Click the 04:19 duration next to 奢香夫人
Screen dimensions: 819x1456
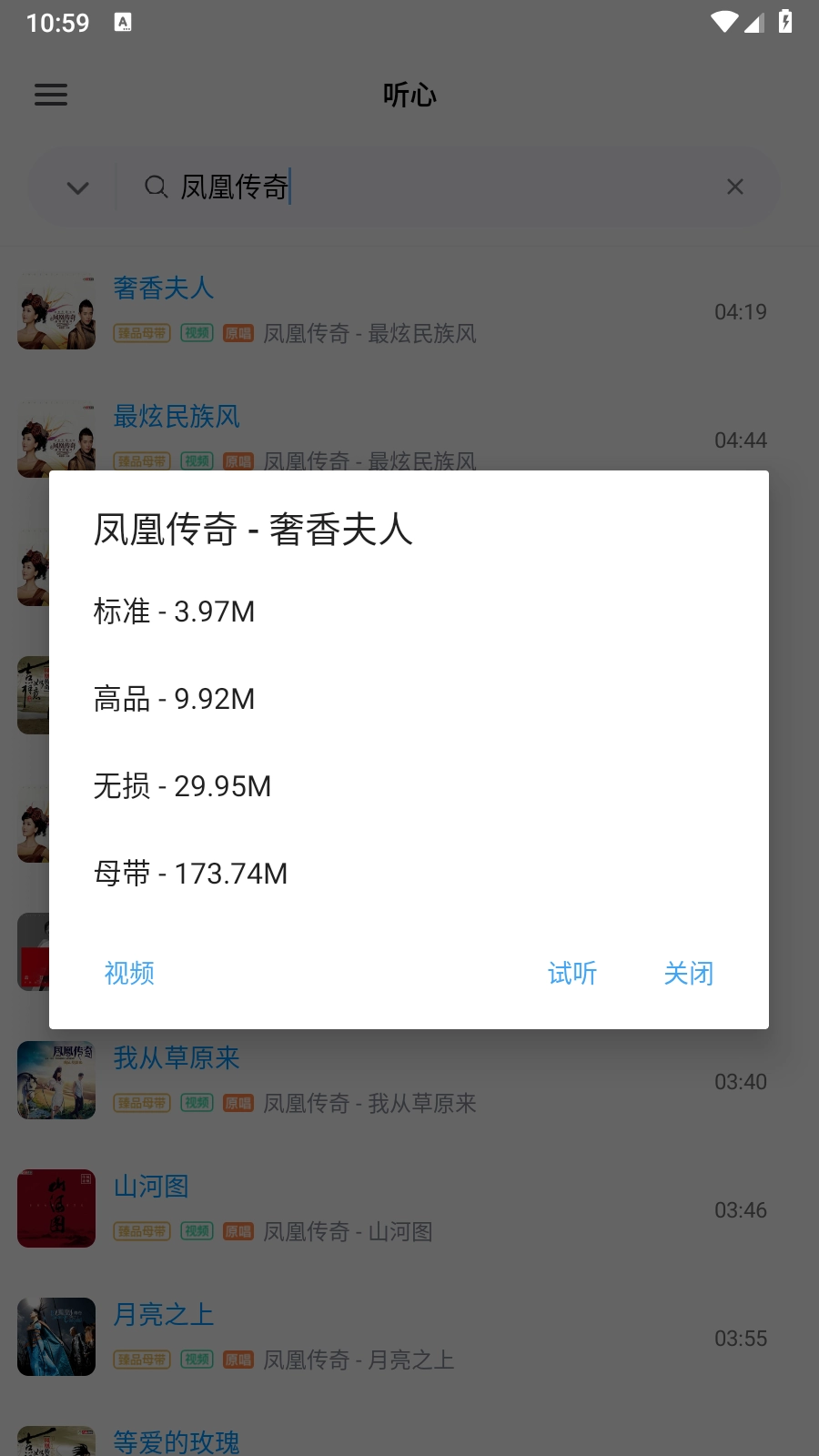click(739, 311)
